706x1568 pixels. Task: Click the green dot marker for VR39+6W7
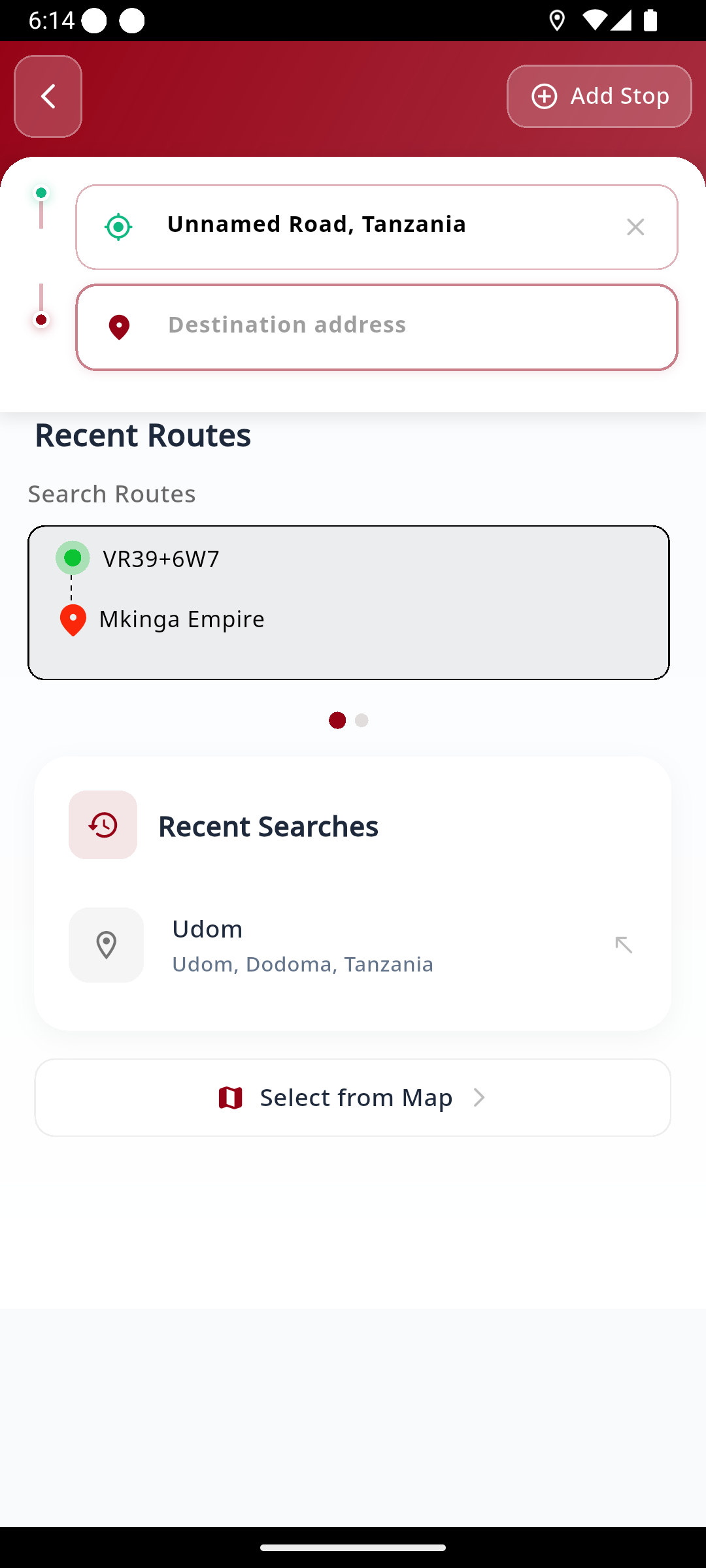click(73, 558)
